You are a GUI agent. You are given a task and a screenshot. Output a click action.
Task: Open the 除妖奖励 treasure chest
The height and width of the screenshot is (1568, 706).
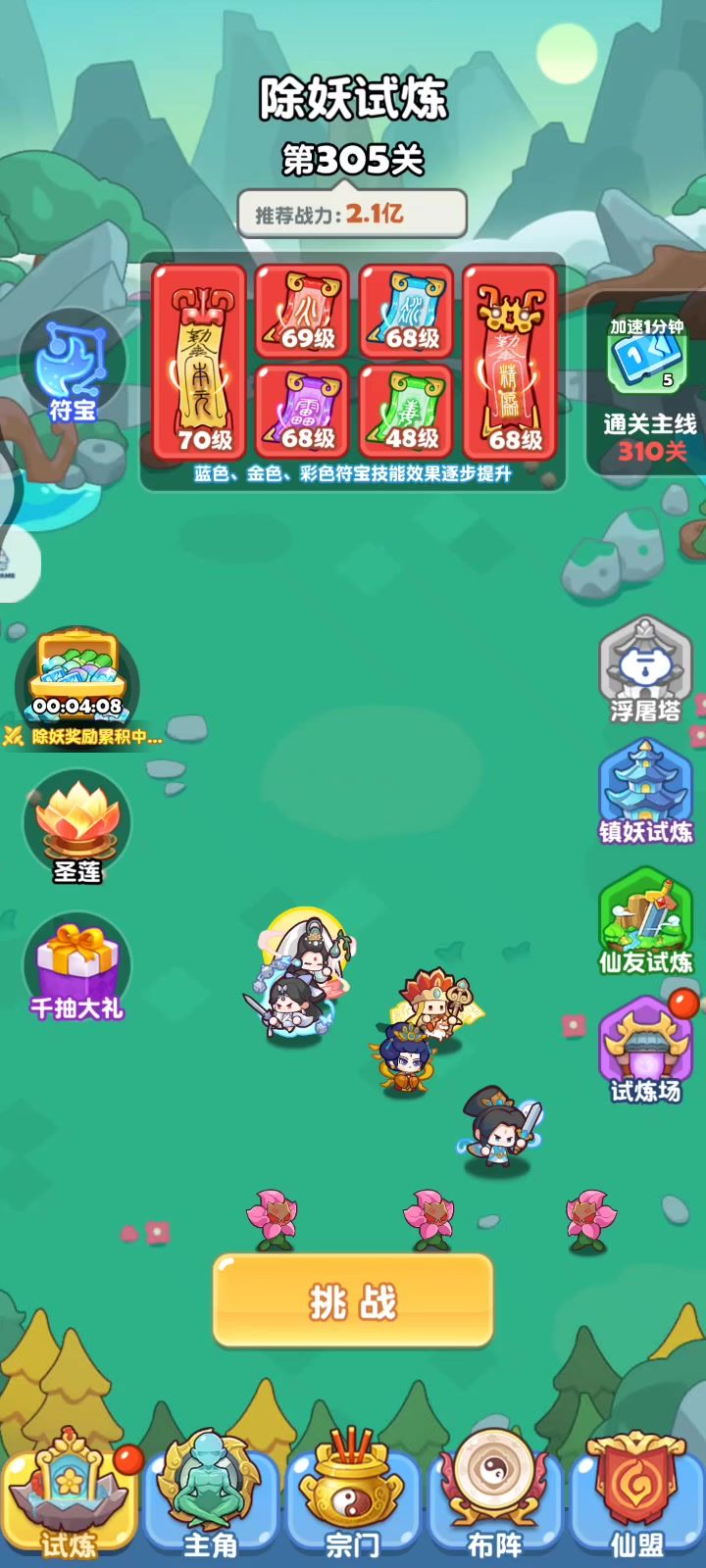coord(77,676)
